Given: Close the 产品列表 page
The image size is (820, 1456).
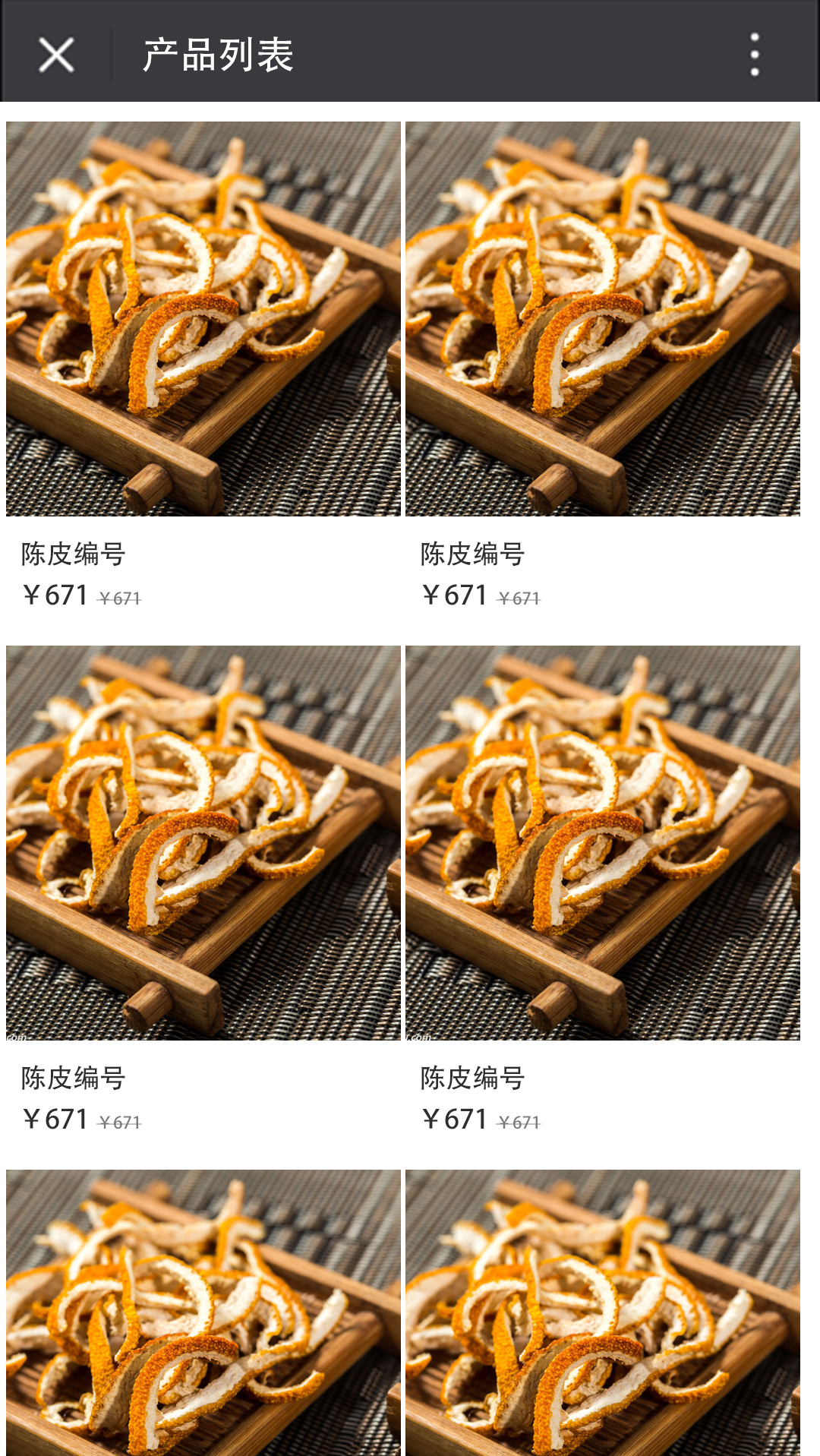Looking at the screenshot, I should coord(56,55).
